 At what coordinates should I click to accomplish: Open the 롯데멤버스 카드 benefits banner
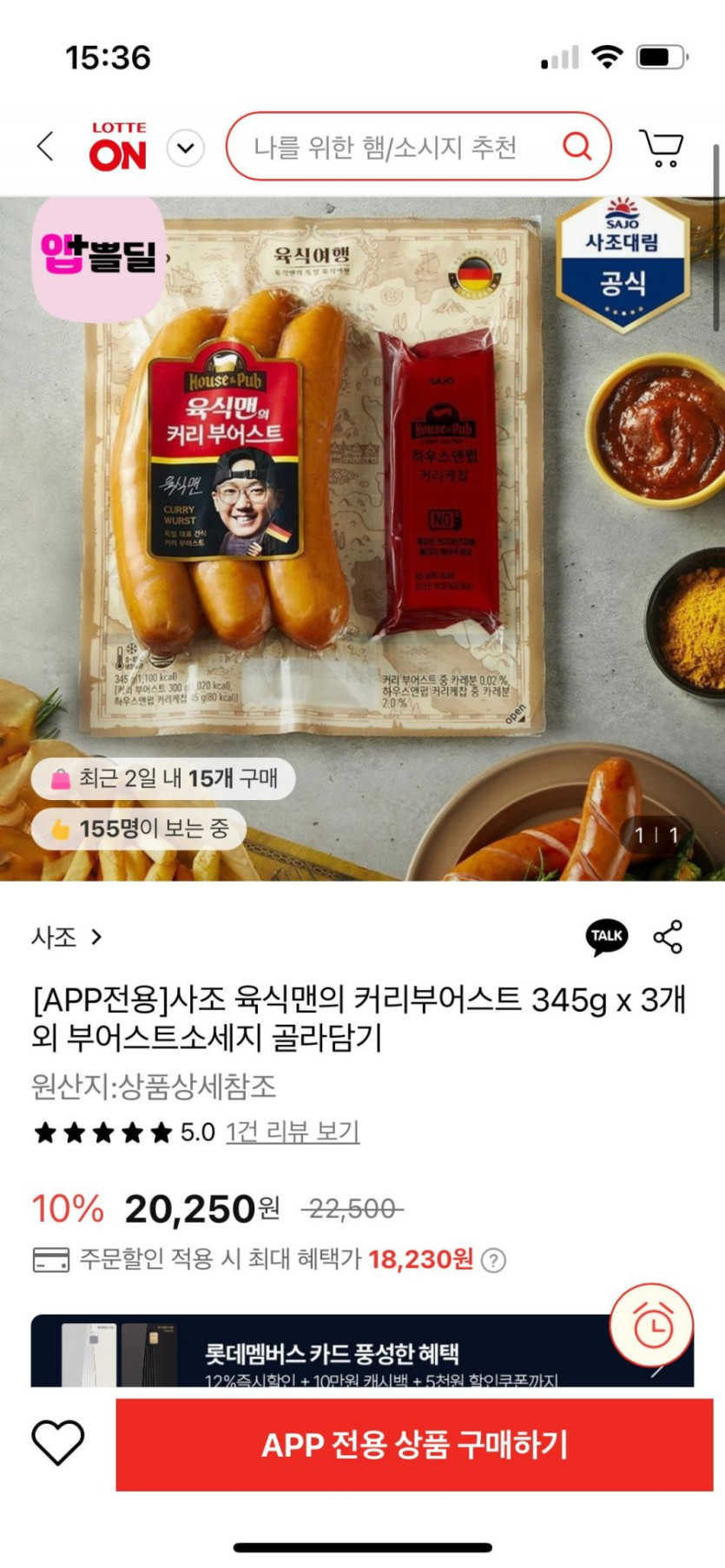pos(362,1350)
